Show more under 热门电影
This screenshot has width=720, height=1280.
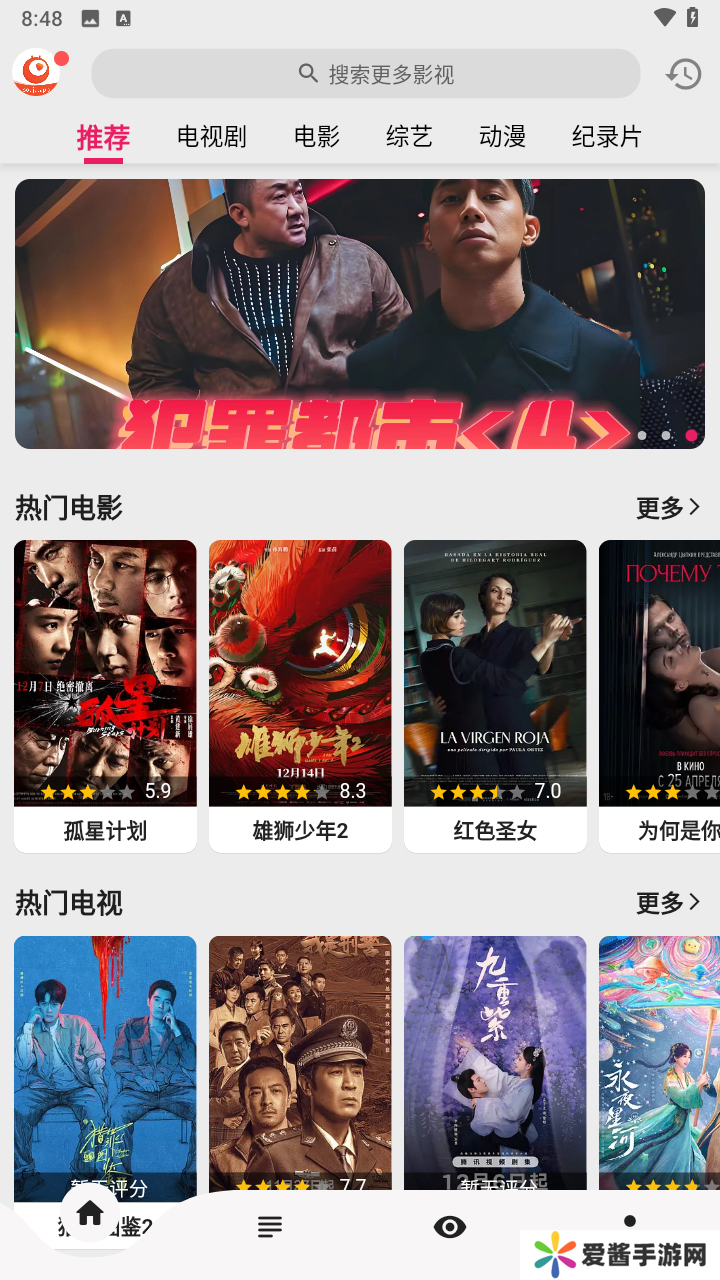668,508
